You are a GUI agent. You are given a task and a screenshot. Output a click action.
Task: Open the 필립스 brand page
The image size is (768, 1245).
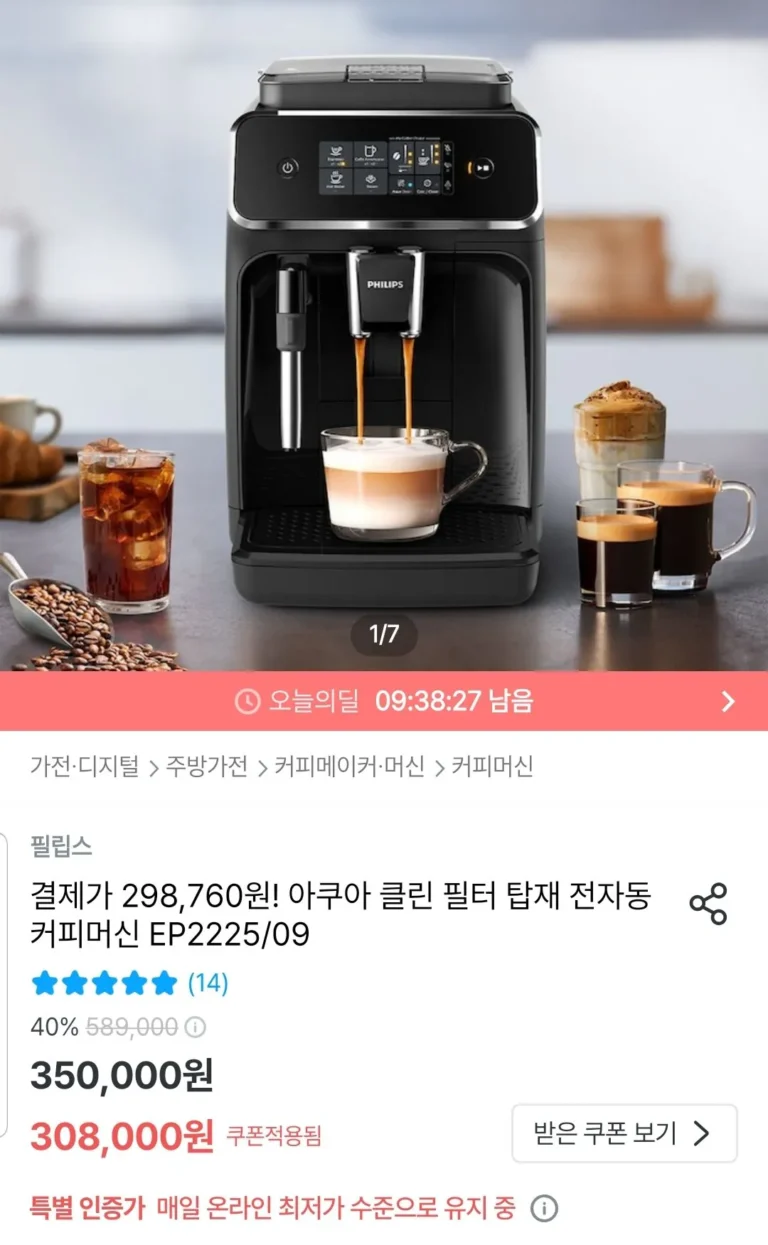click(61, 846)
